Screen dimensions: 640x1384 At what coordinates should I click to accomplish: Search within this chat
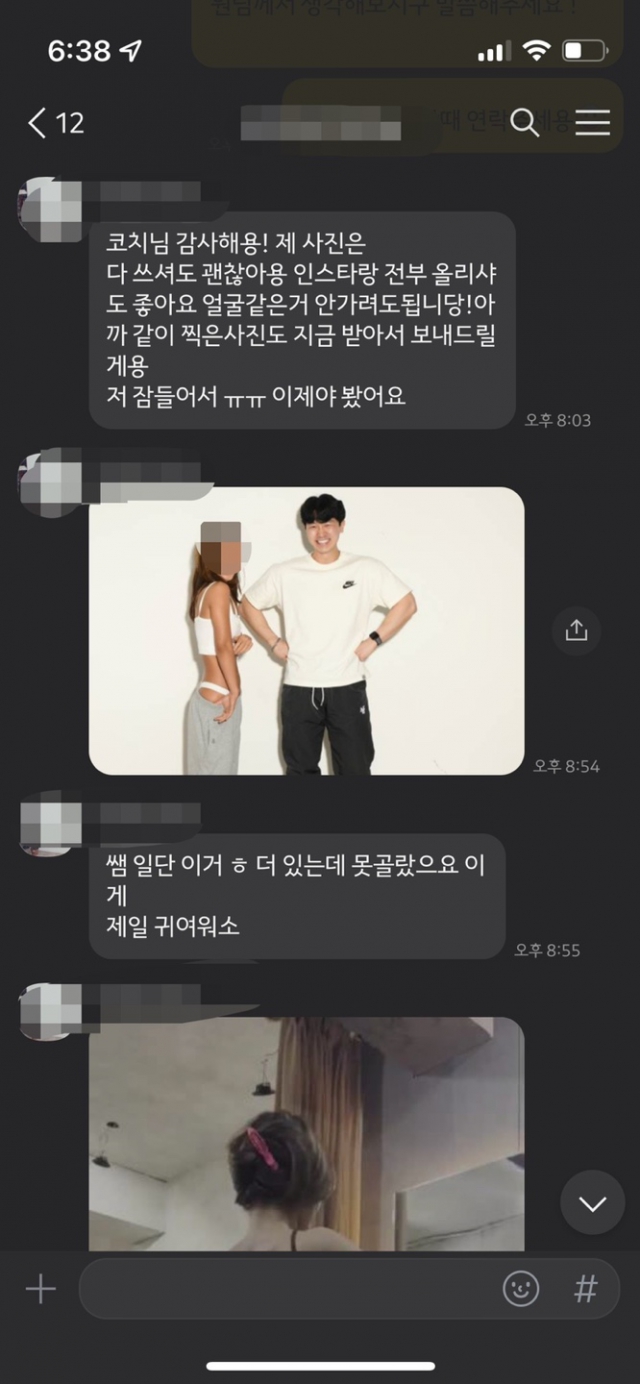(525, 123)
